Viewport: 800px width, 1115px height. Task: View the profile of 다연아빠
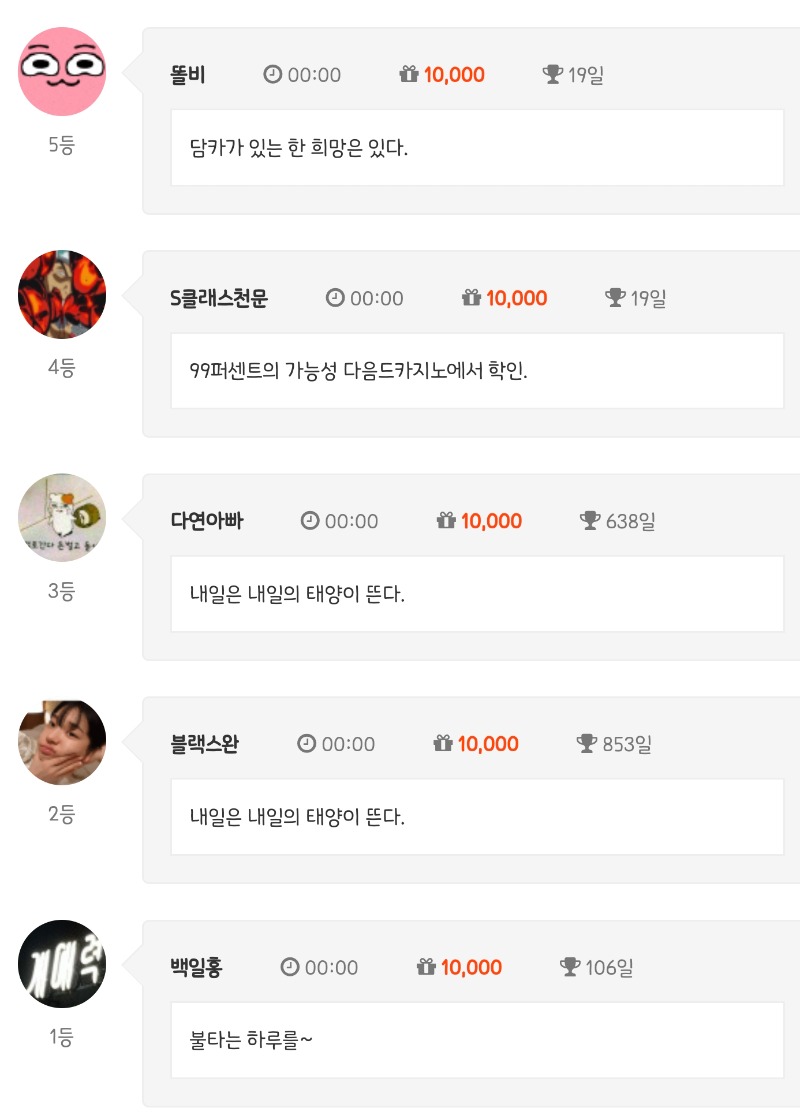pos(207,521)
